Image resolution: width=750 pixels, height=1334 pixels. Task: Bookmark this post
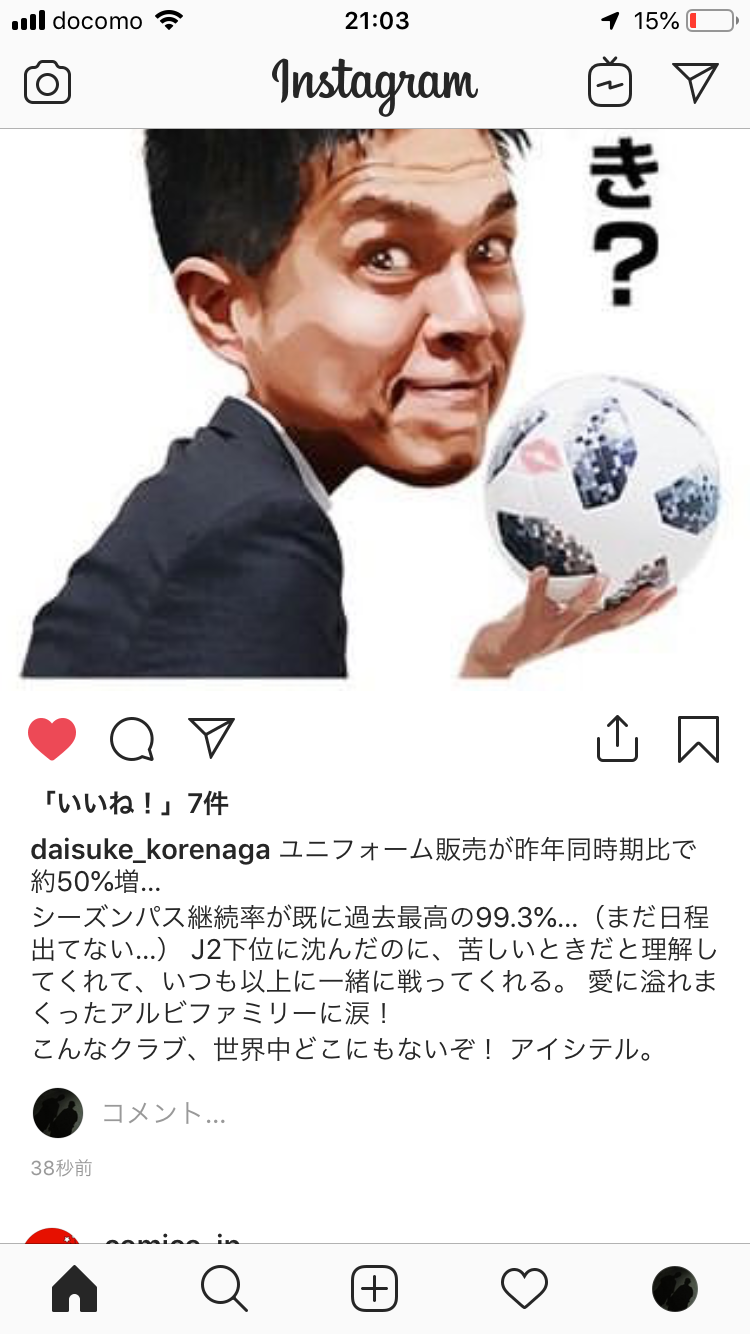coord(698,740)
